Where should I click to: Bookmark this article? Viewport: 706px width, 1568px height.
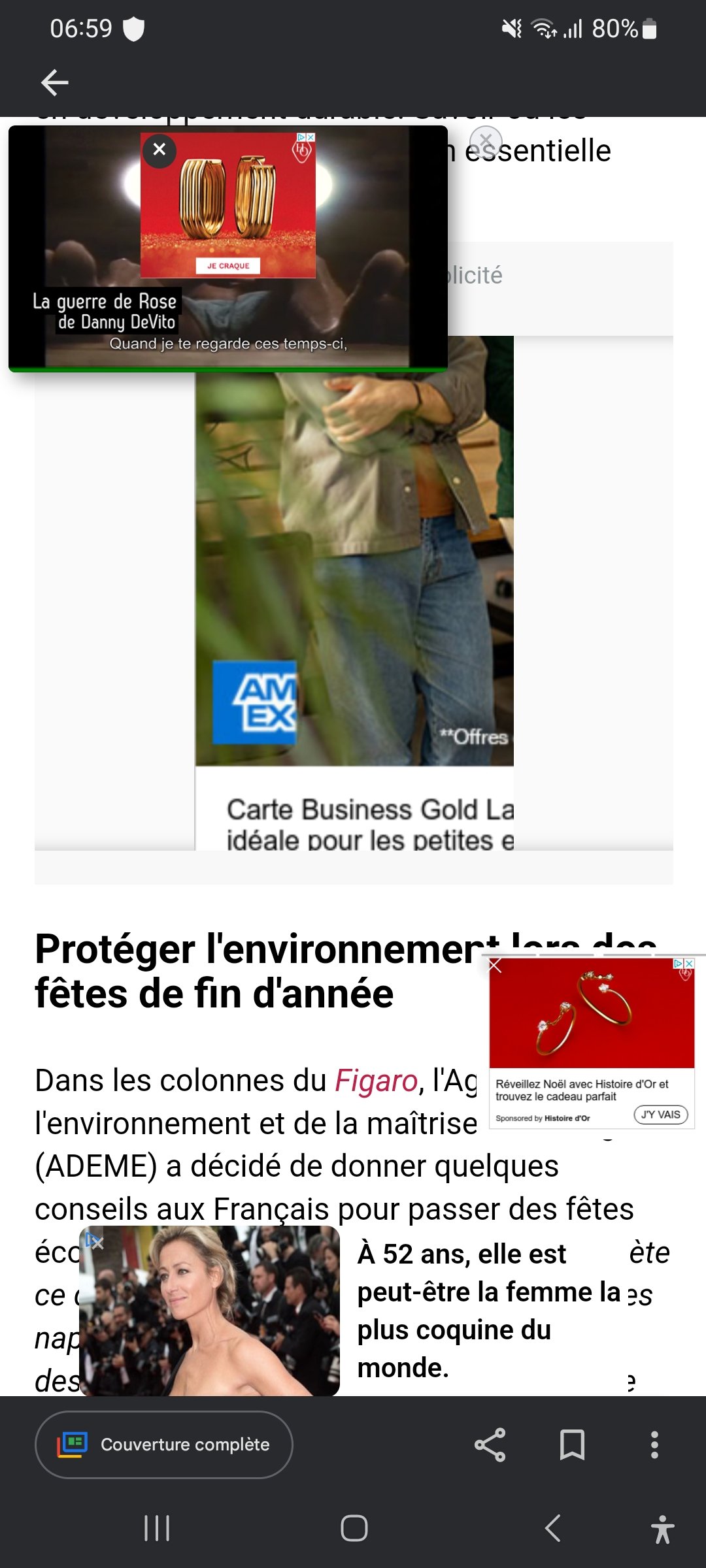coord(572,1445)
